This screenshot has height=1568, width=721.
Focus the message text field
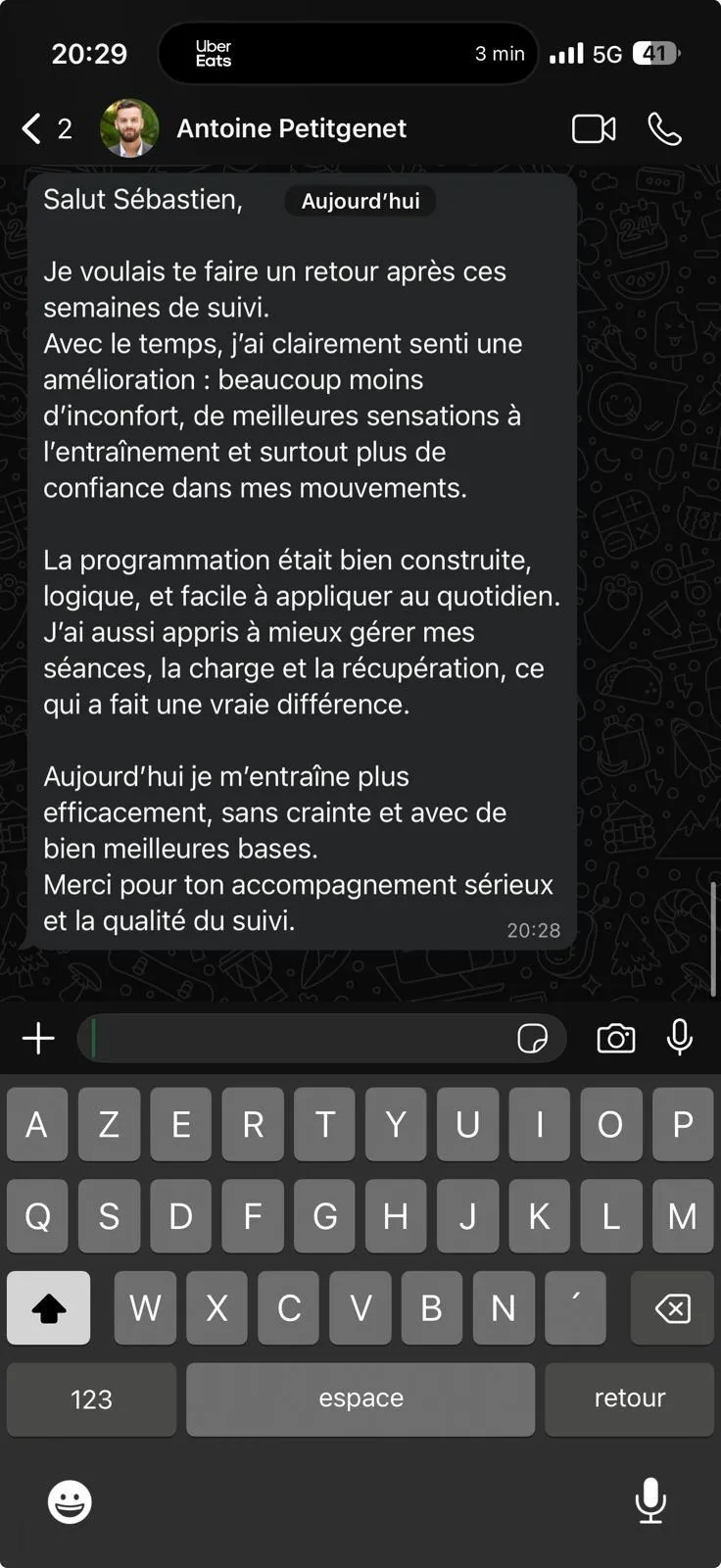[294, 1038]
